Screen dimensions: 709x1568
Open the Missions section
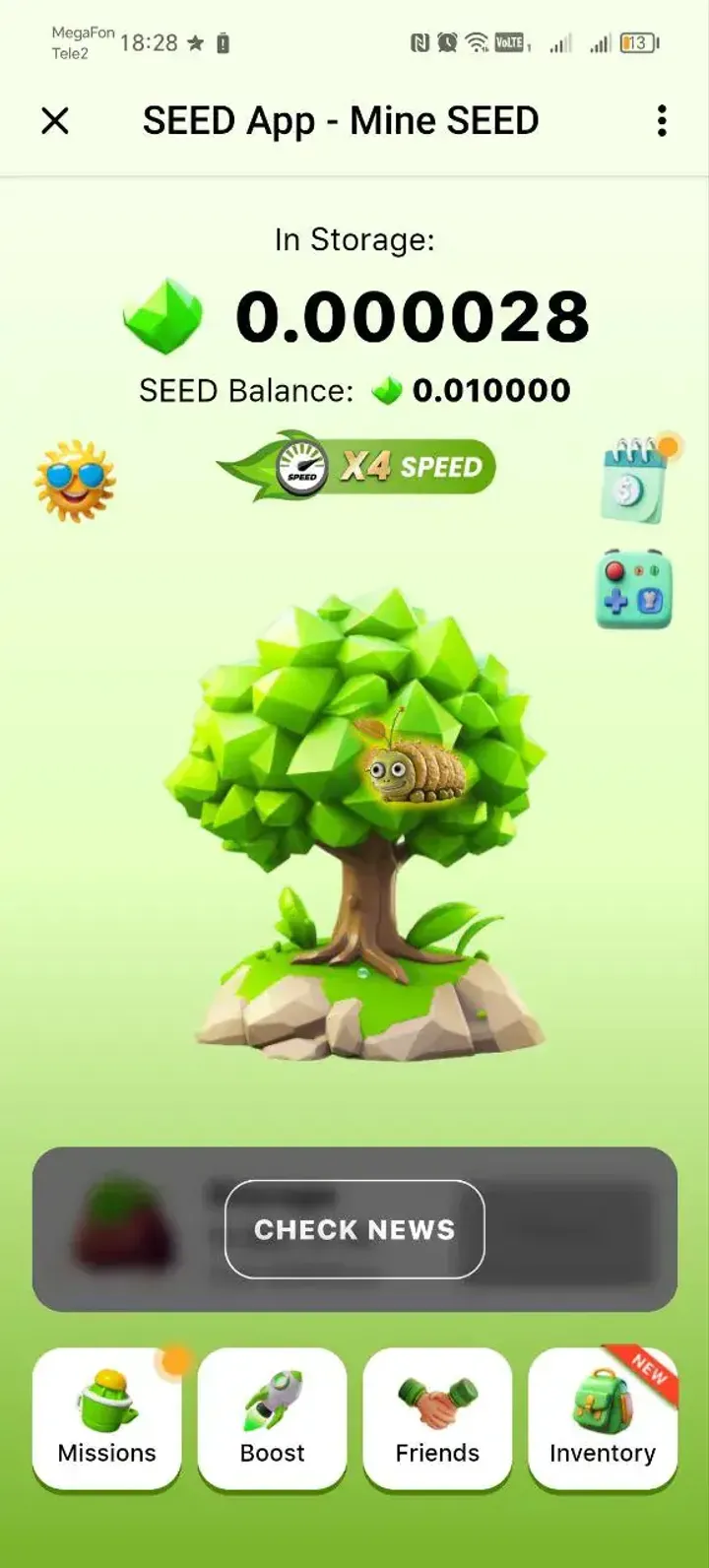point(107,1417)
